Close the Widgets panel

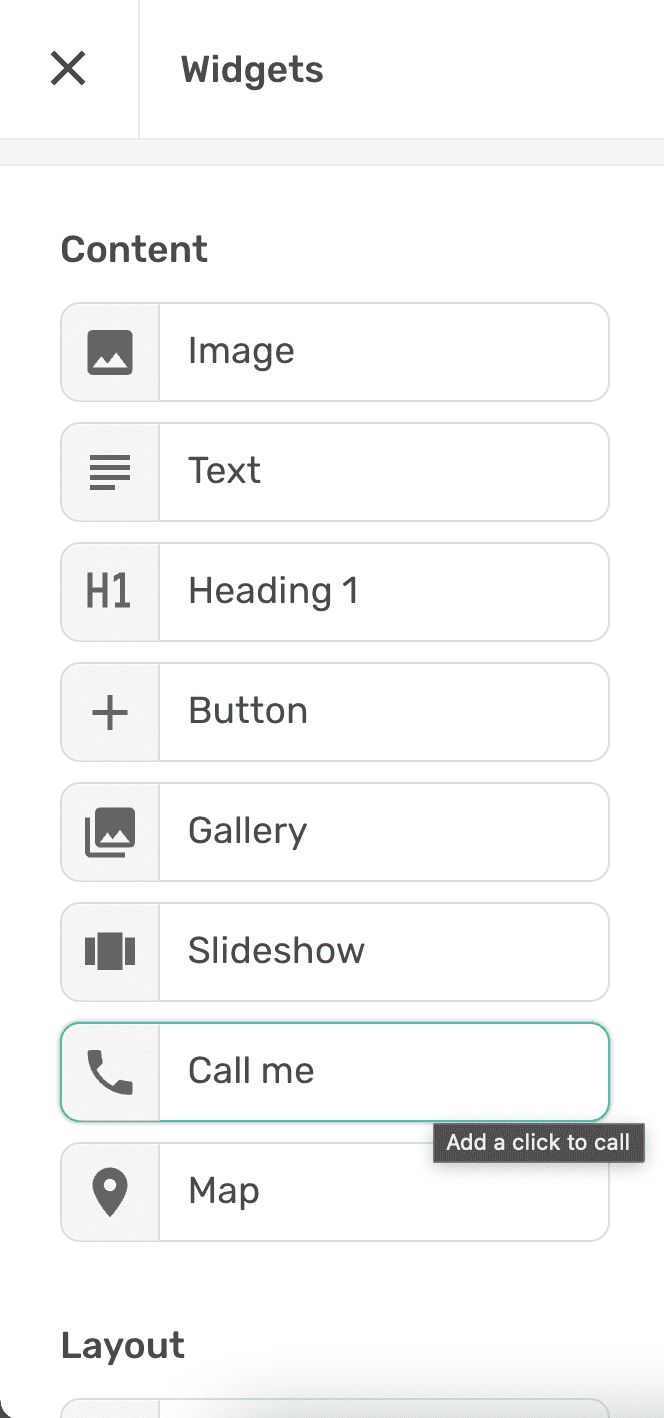[x=68, y=69]
